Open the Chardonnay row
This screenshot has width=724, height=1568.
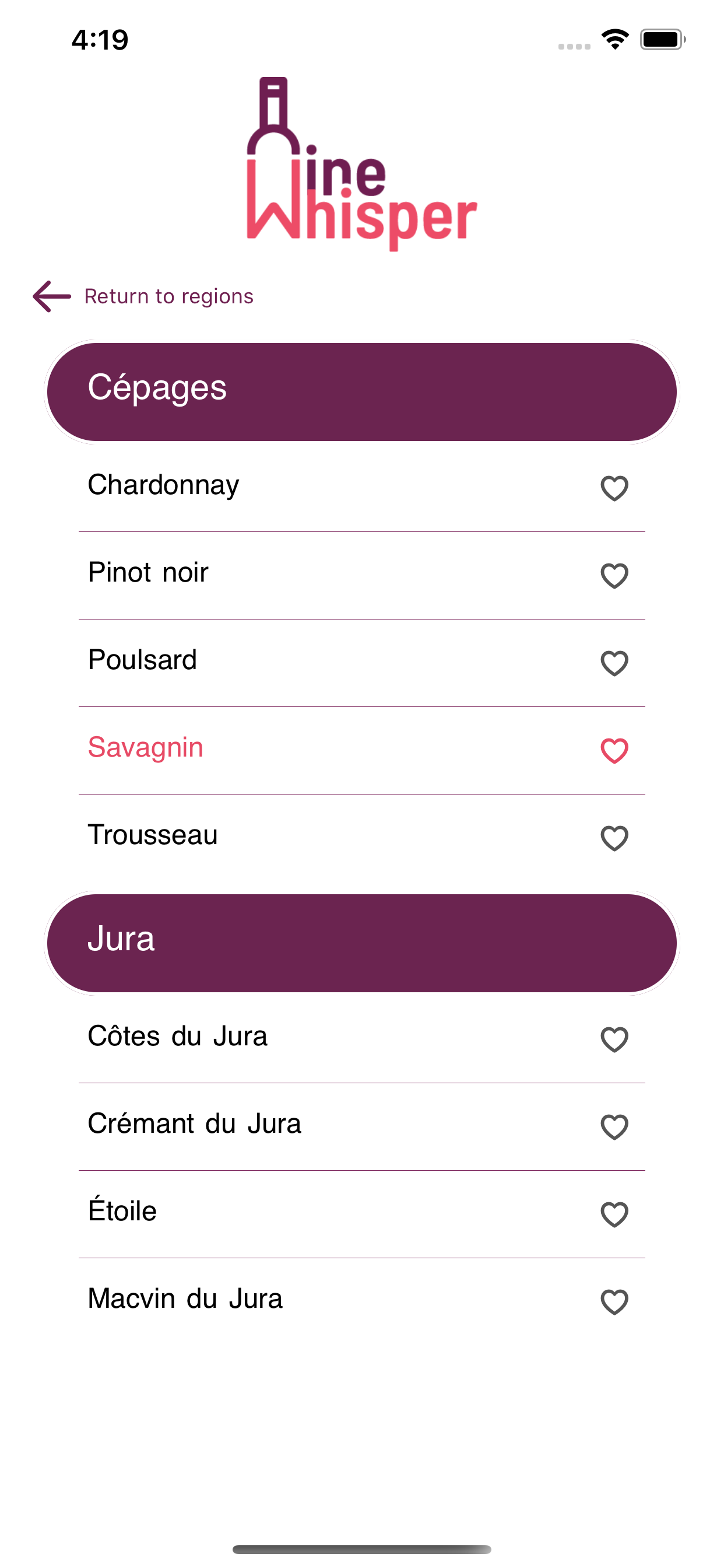(164, 485)
